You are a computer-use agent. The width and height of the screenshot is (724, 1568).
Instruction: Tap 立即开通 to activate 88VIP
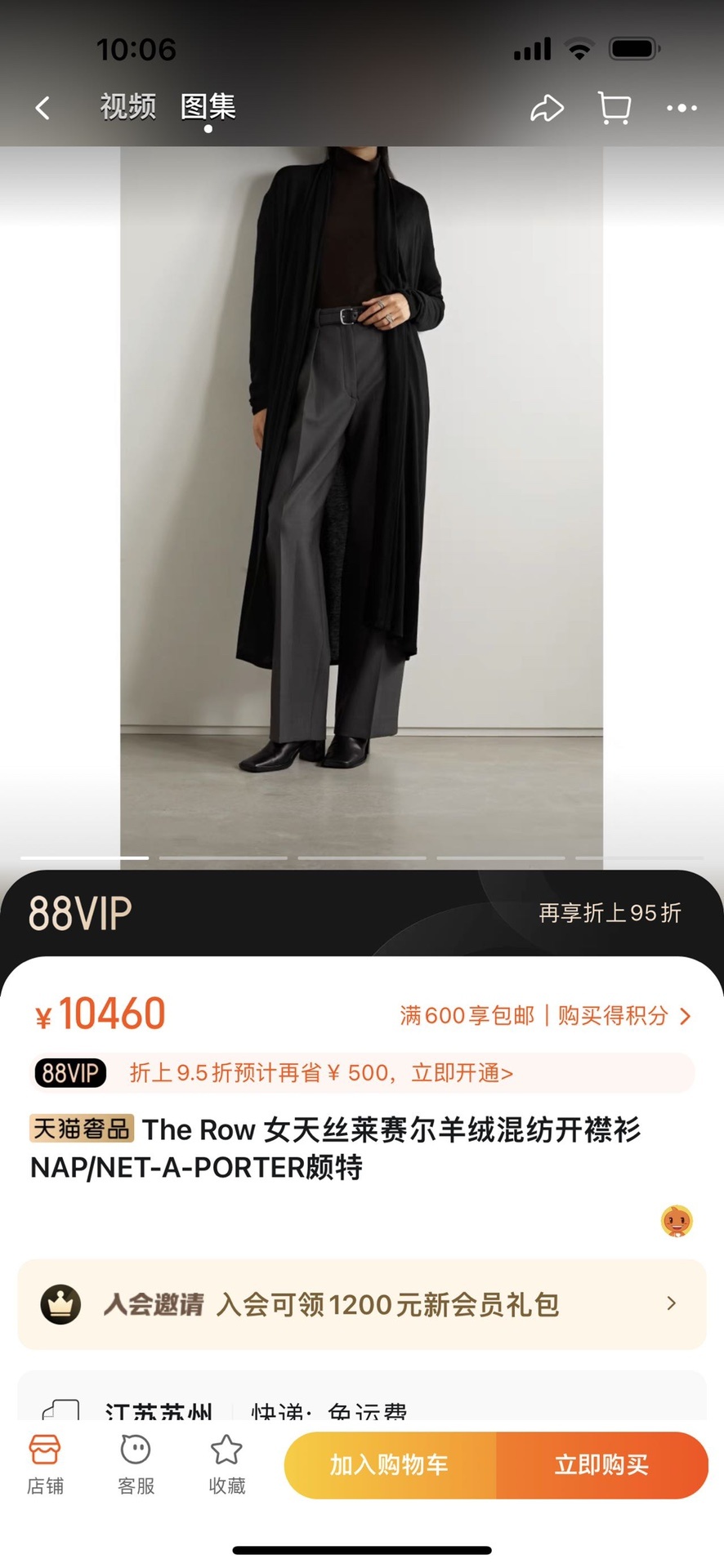462,1072
